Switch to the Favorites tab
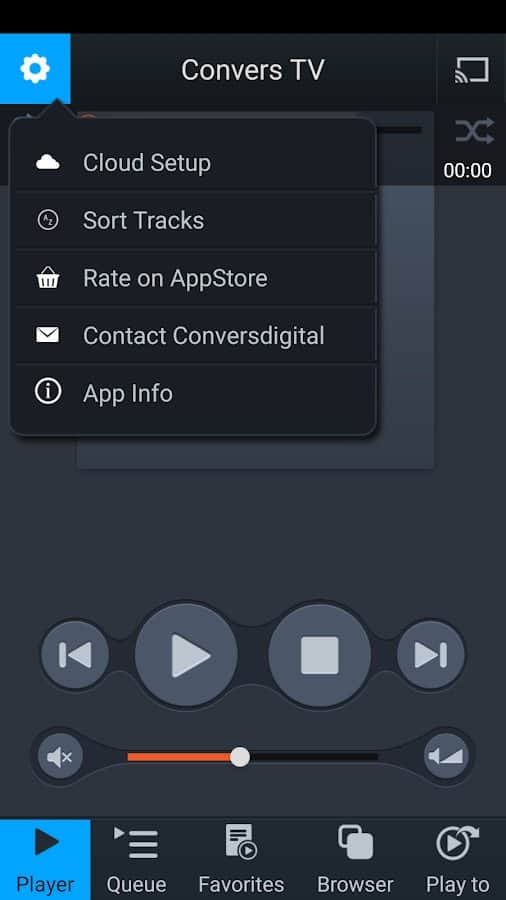 pos(241,859)
